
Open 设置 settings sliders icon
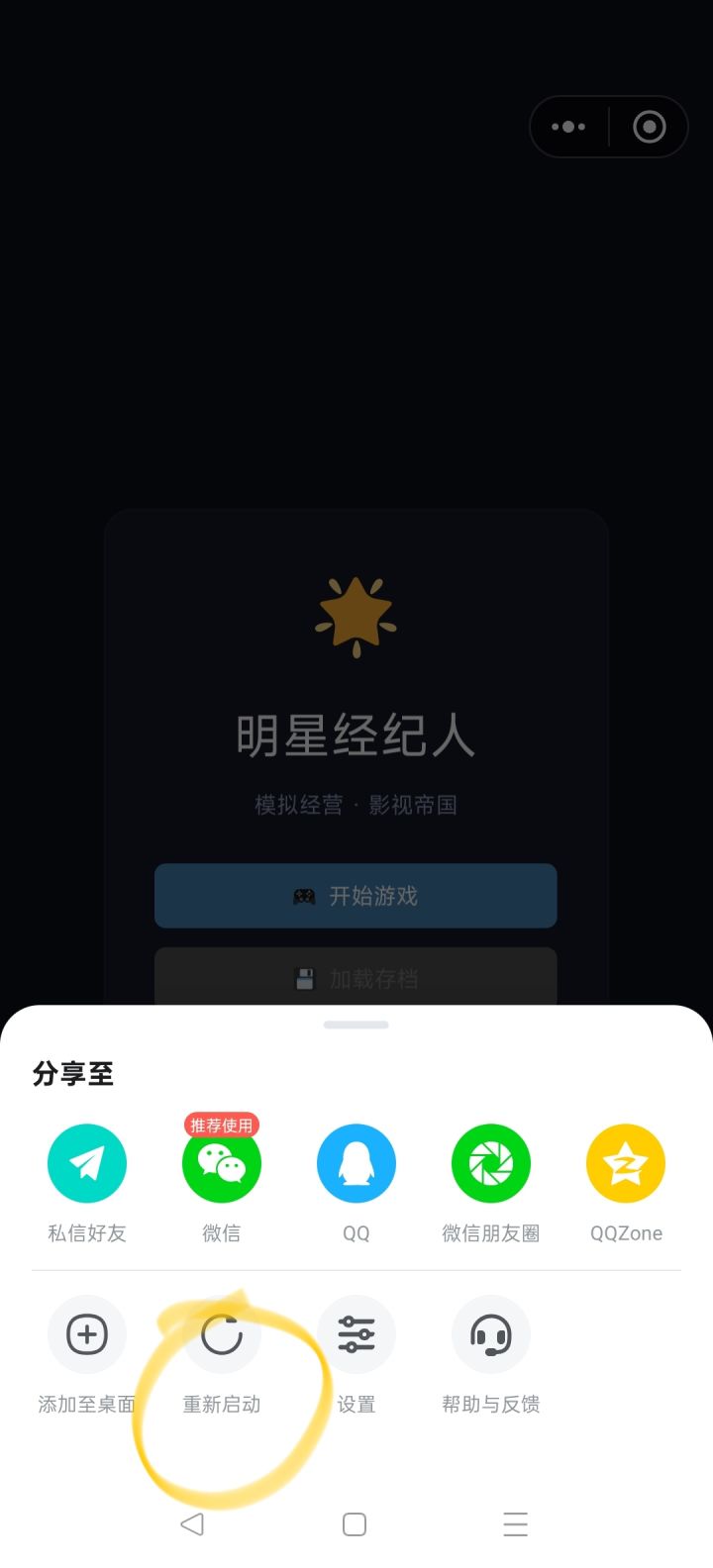(356, 1333)
